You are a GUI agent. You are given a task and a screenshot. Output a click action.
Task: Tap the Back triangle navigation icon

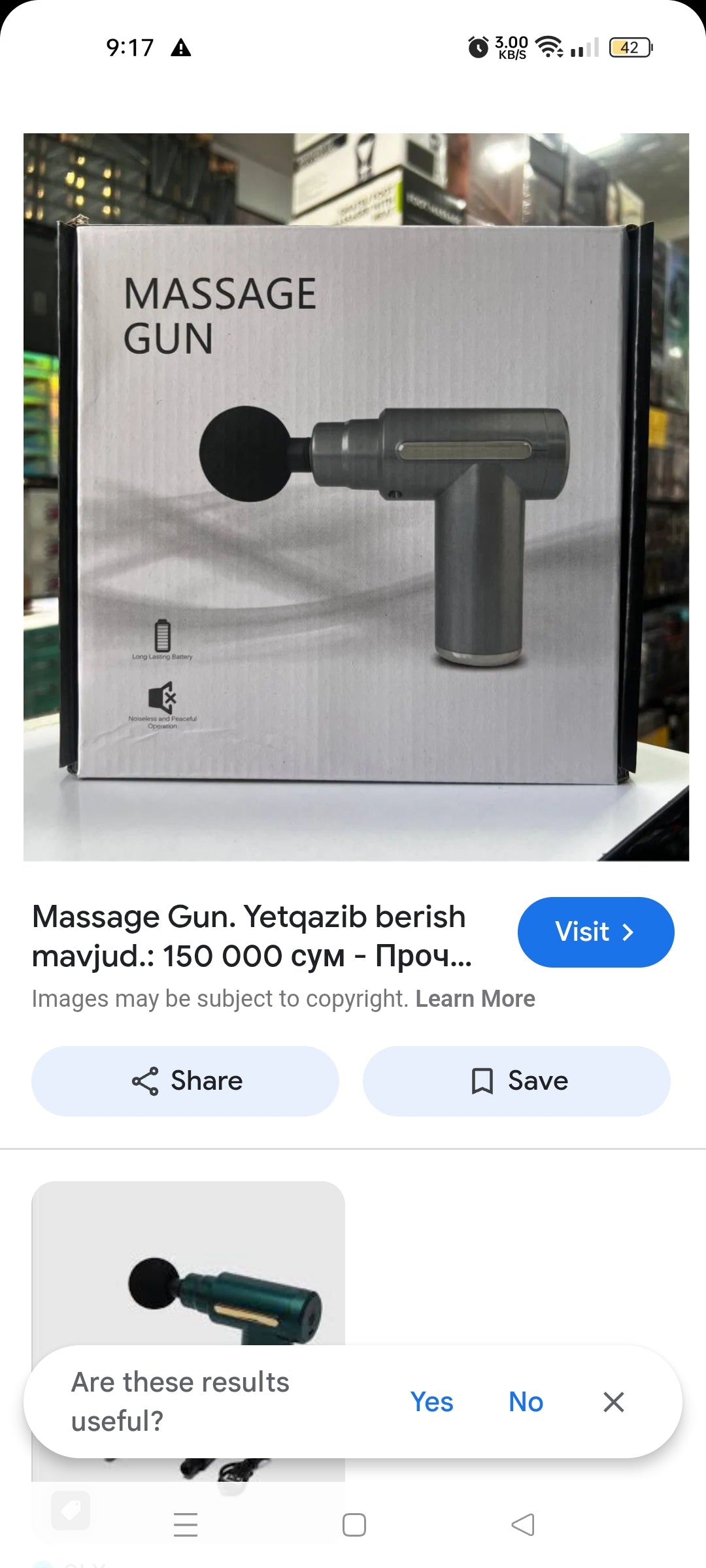click(x=522, y=1526)
